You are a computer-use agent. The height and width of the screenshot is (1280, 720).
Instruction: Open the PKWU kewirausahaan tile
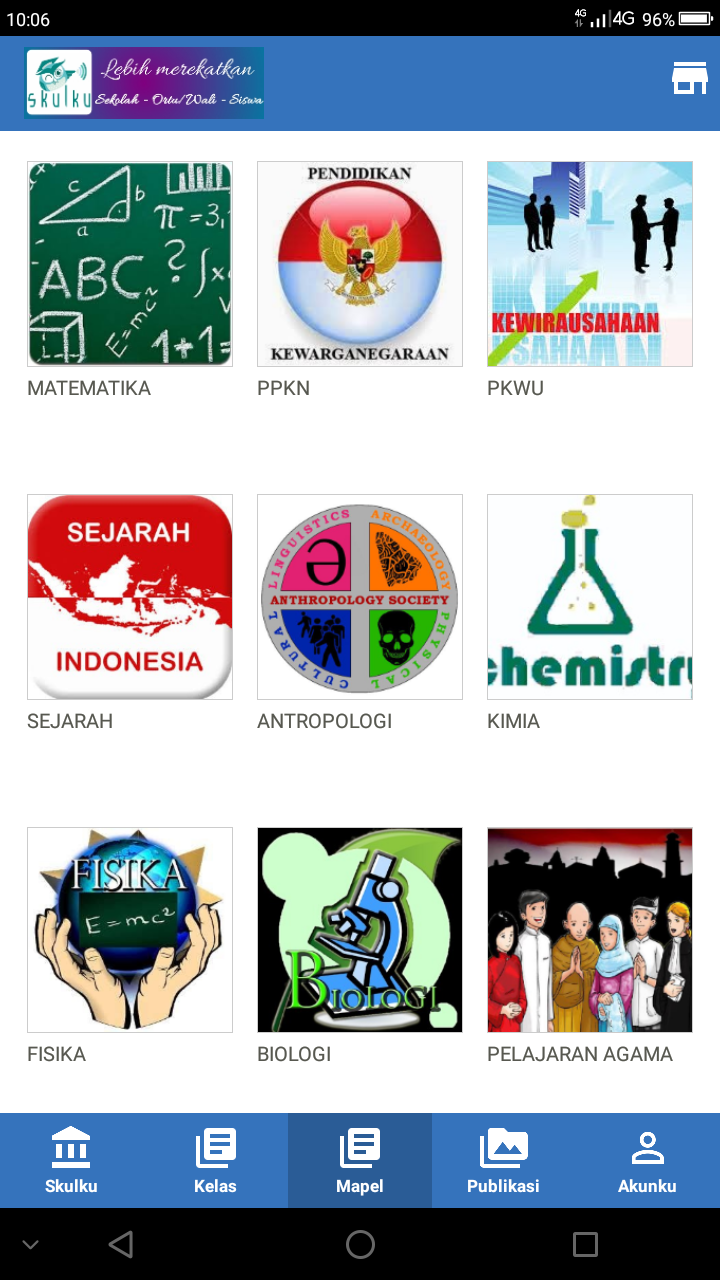point(590,264)
